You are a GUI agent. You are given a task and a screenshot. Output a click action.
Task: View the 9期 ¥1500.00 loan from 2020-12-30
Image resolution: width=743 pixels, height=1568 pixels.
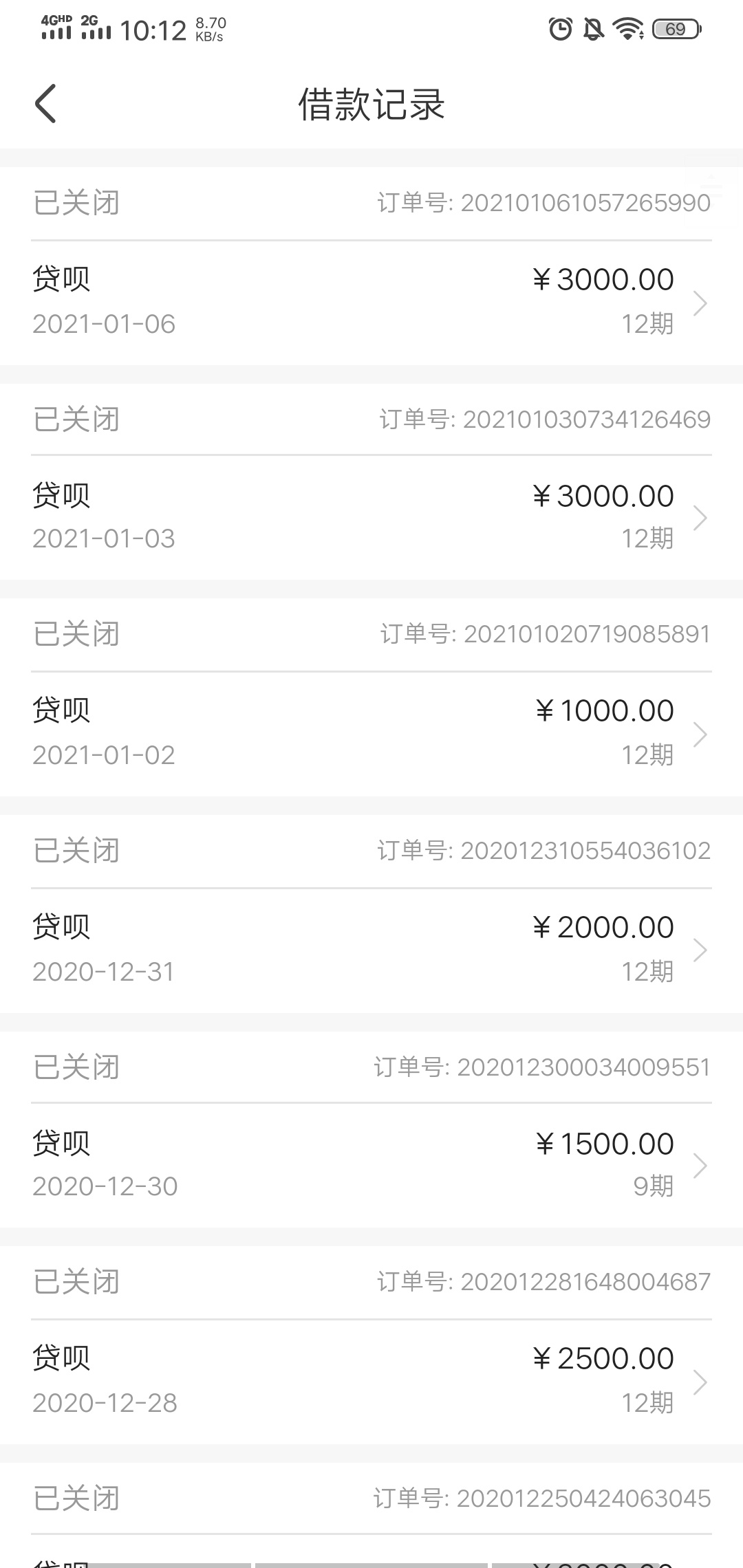[x=371, y=1166]
